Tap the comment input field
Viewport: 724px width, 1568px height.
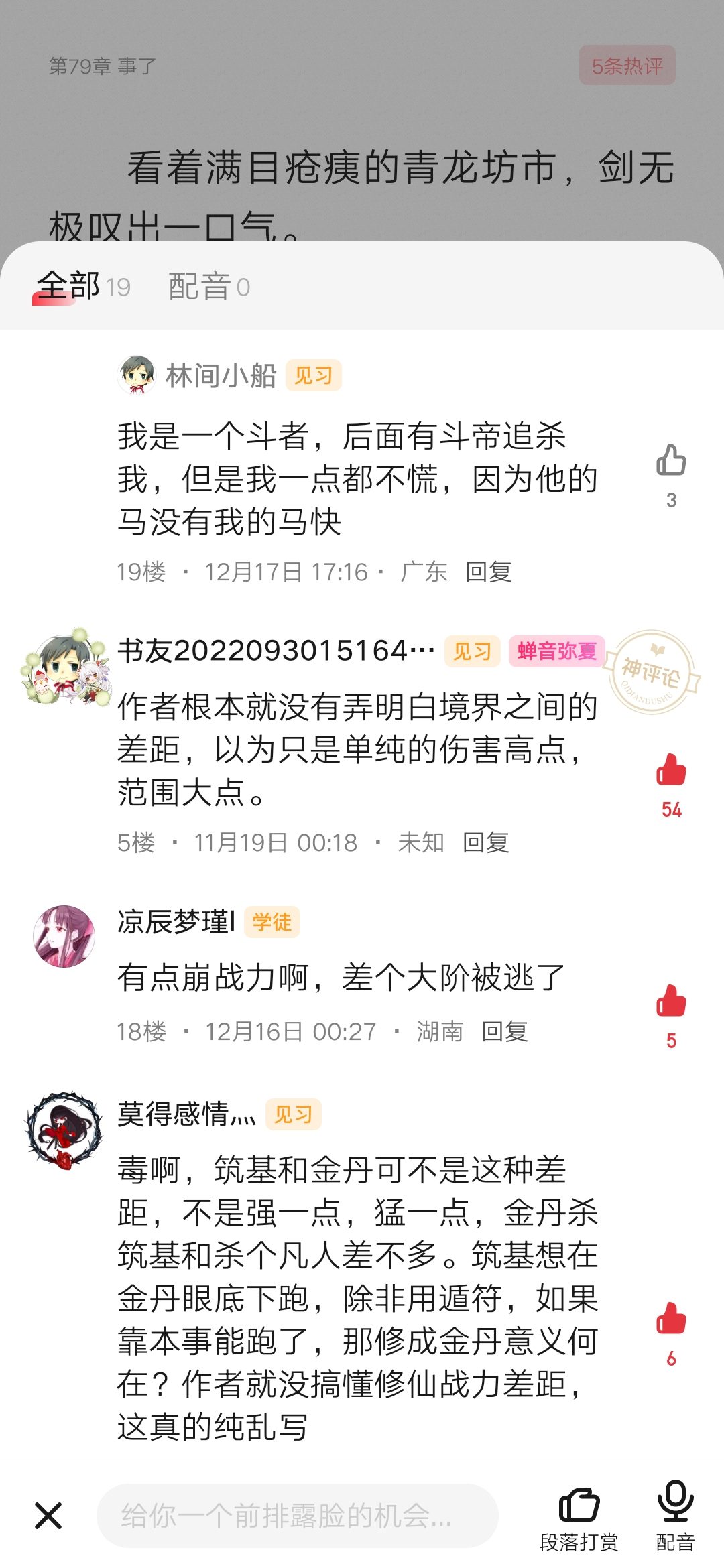tap(297, 1516)
